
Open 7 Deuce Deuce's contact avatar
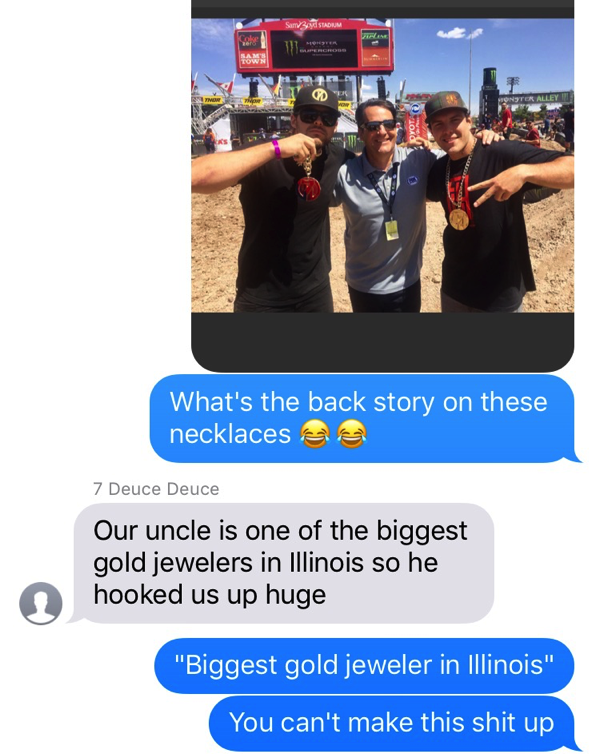point(41,603)
